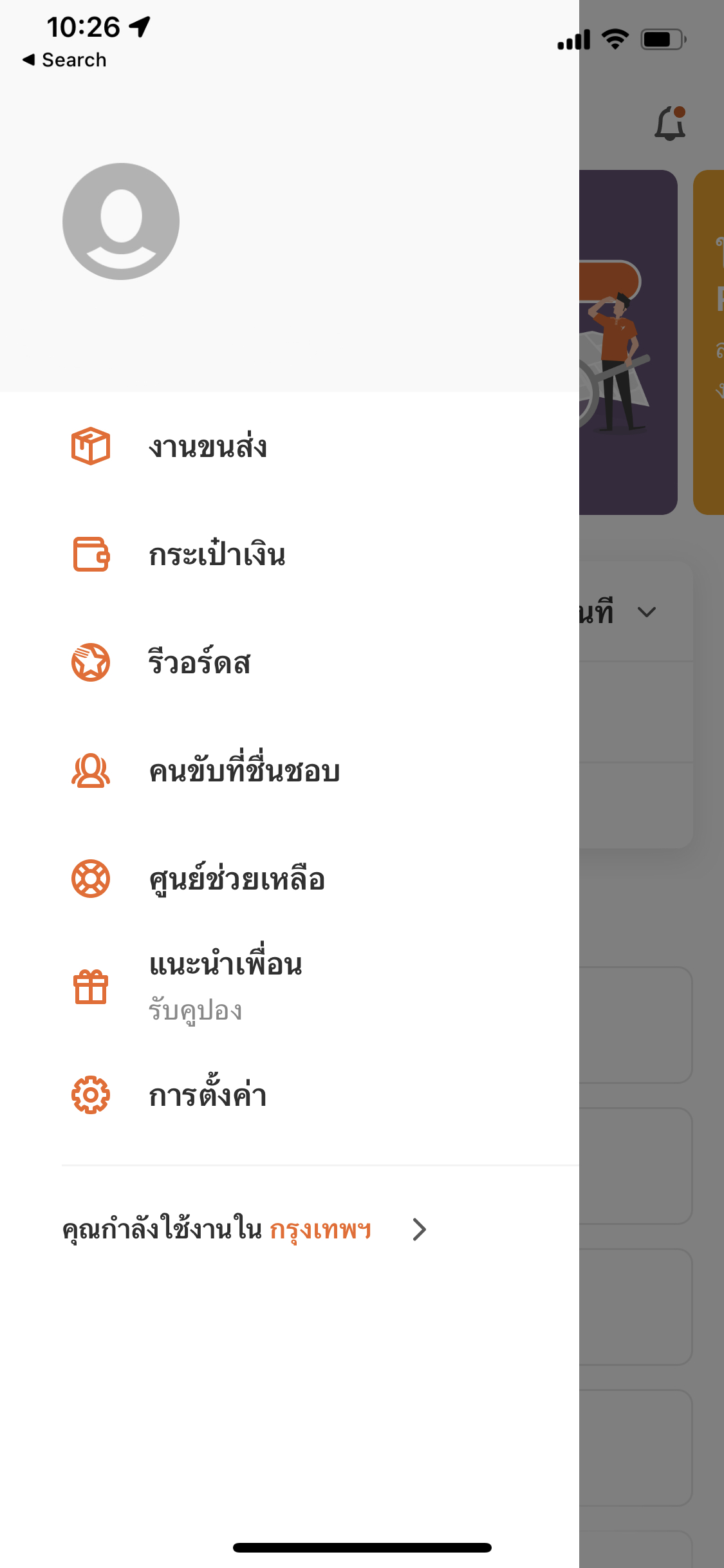724x1568 pixels.
Task: Open ศูนย์ช่วยเหลือ (help center)
Action: tap(236, 879)
